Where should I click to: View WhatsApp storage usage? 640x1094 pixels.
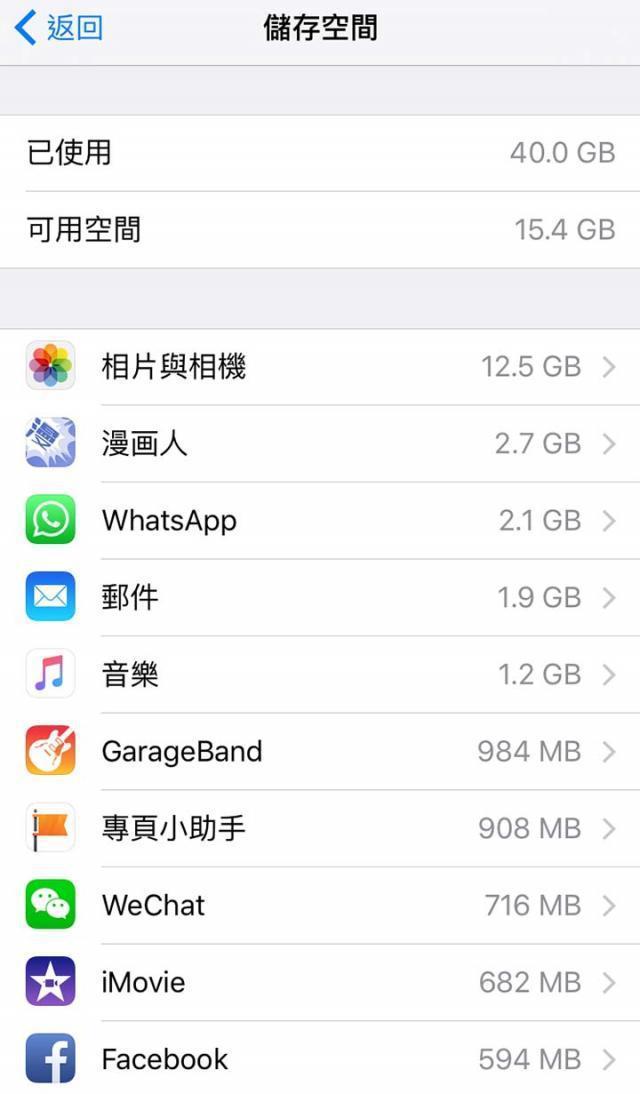(320, 520)
